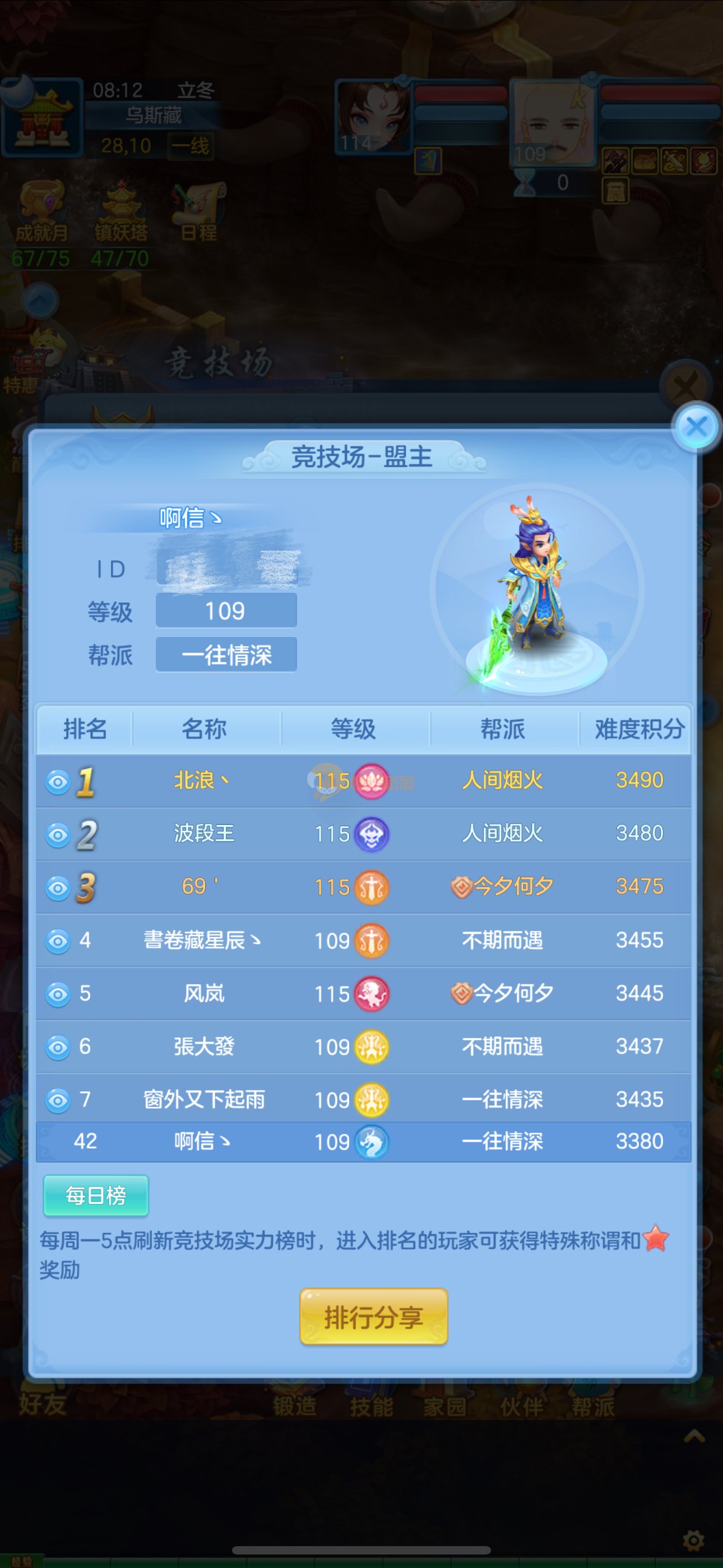Close the 竞技场-盟主 ranking dialog
The height and width of the screenshot is (1568, 723).
pyautogui.click(x=696, y=427)
